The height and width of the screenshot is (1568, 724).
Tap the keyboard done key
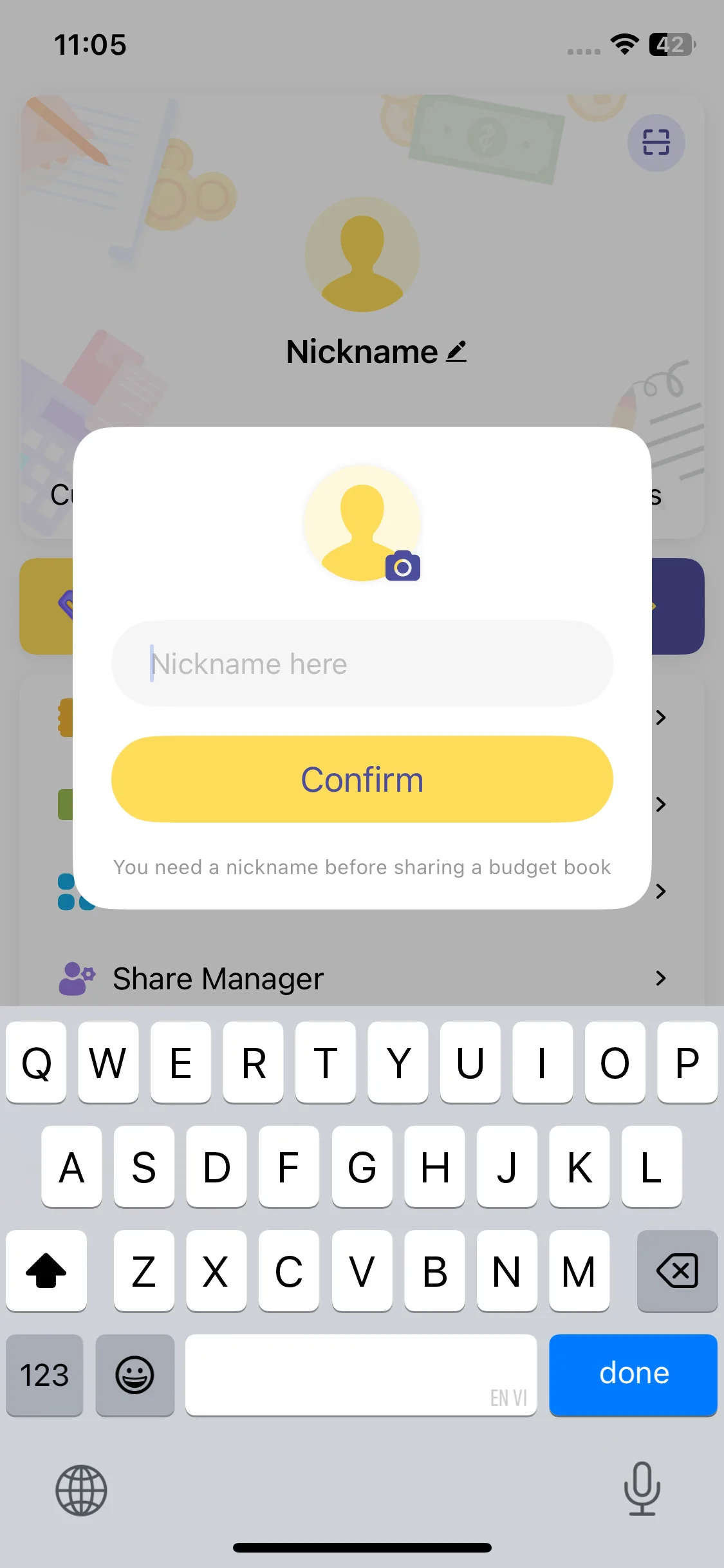633,1374
